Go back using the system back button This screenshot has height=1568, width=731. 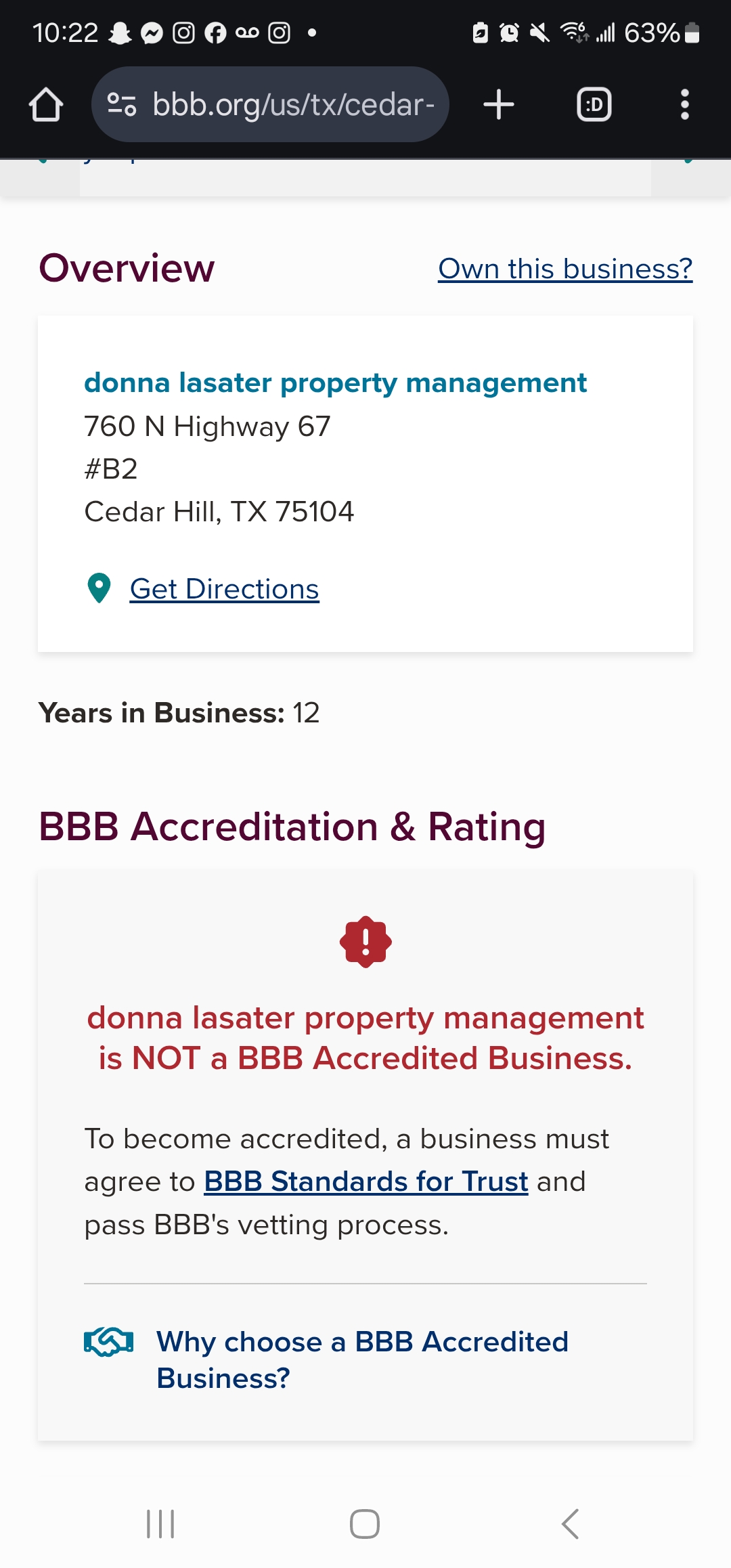(x=570, y=1524)
